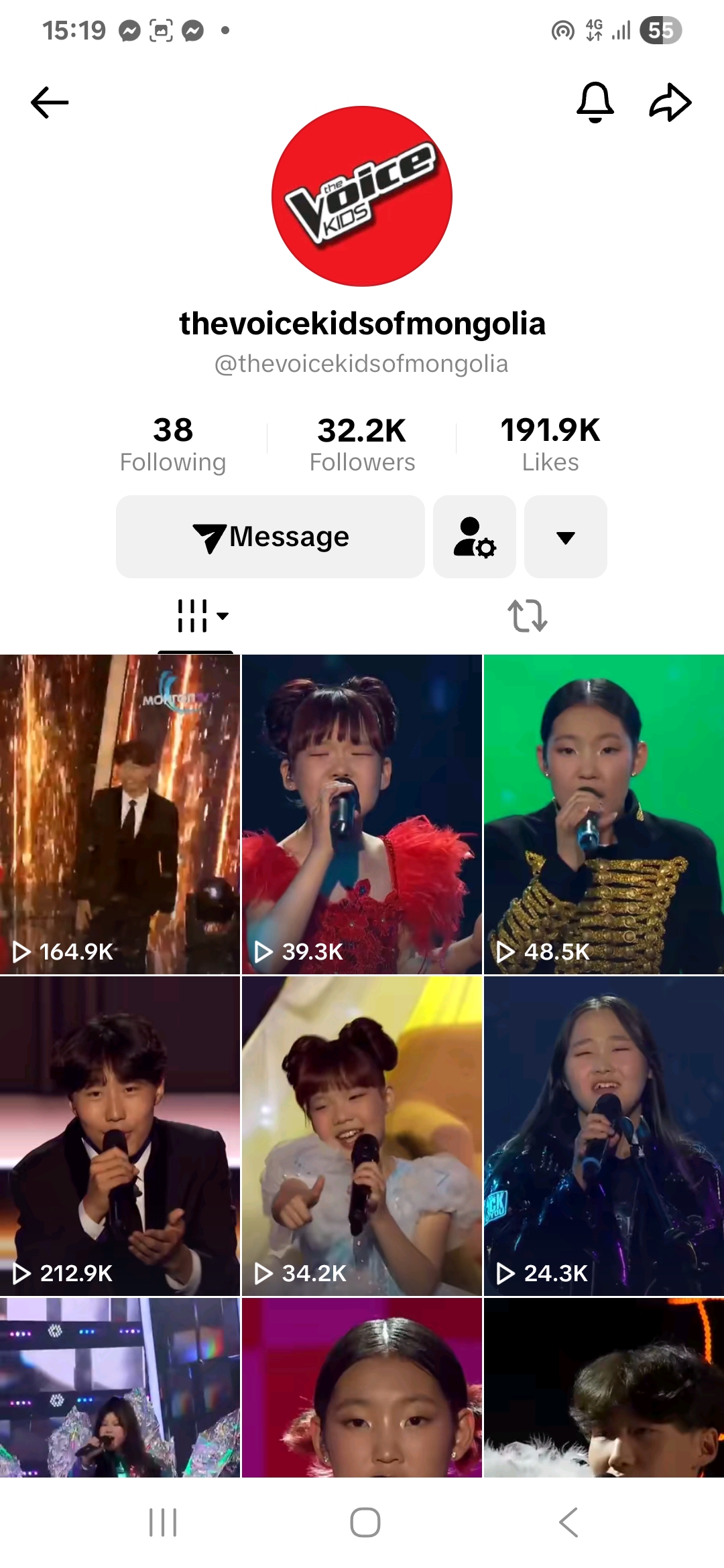Switch to the reposts tab

pos(528,616)
